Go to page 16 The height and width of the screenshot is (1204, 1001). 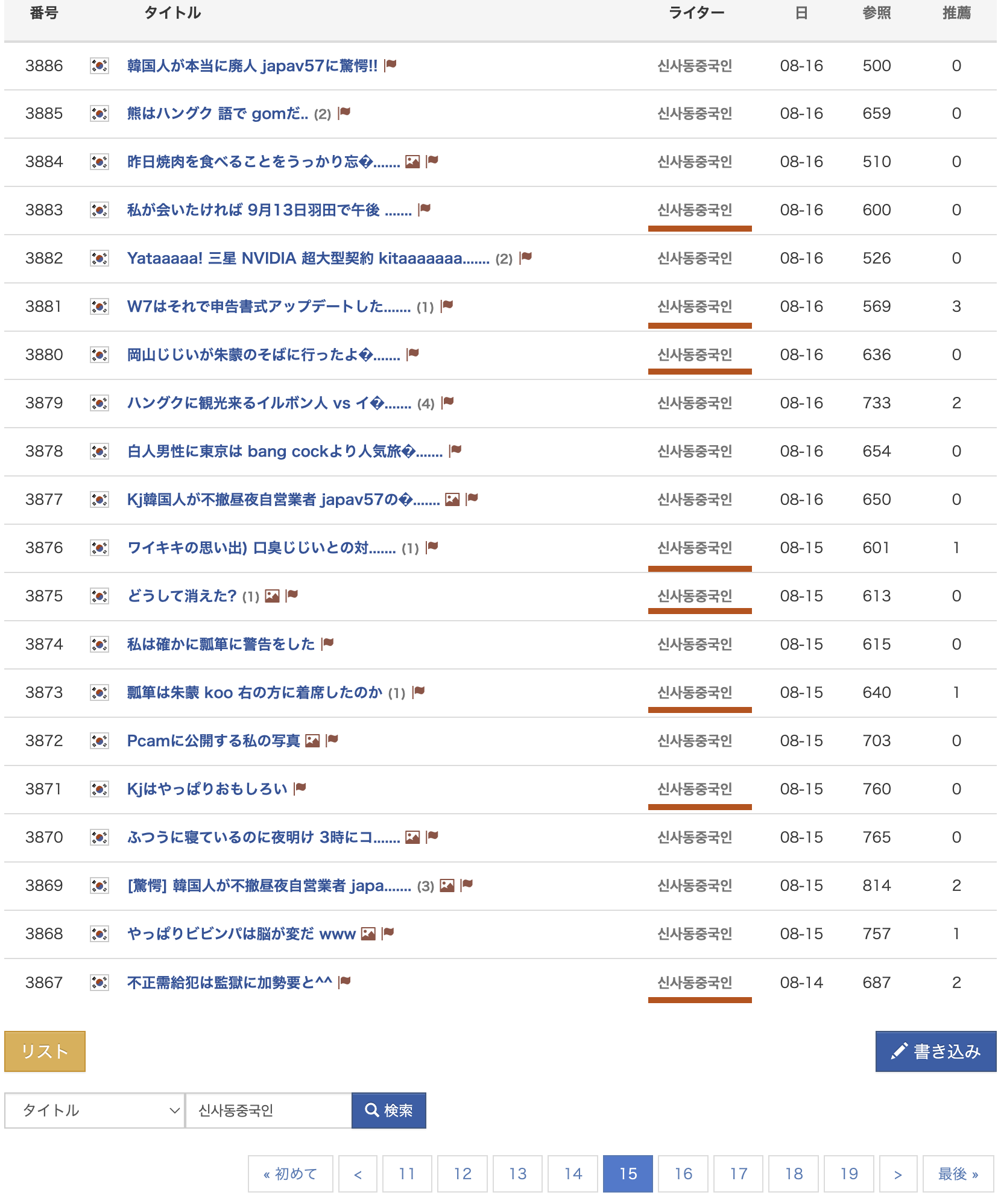pos(683,1174)
